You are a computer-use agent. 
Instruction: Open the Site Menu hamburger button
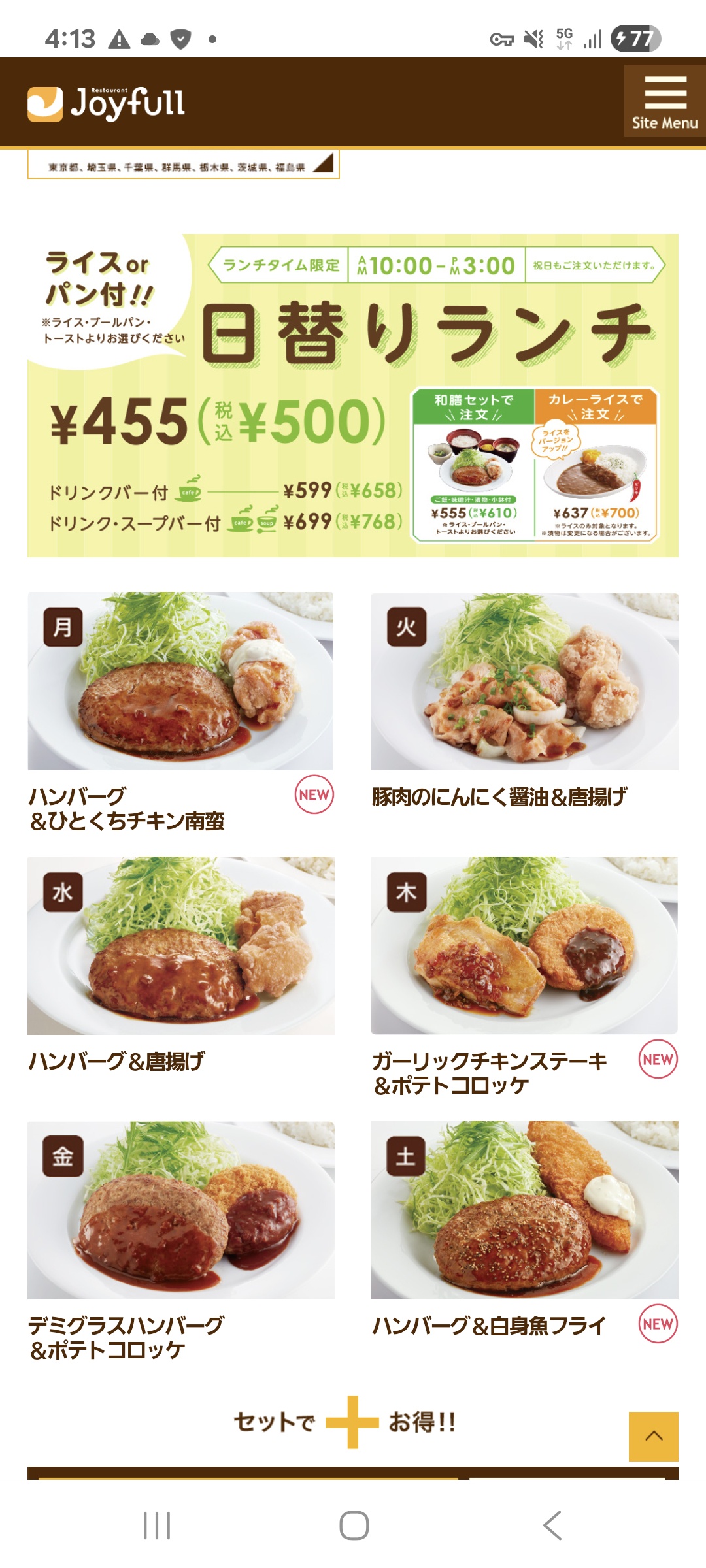pos(664,101)
